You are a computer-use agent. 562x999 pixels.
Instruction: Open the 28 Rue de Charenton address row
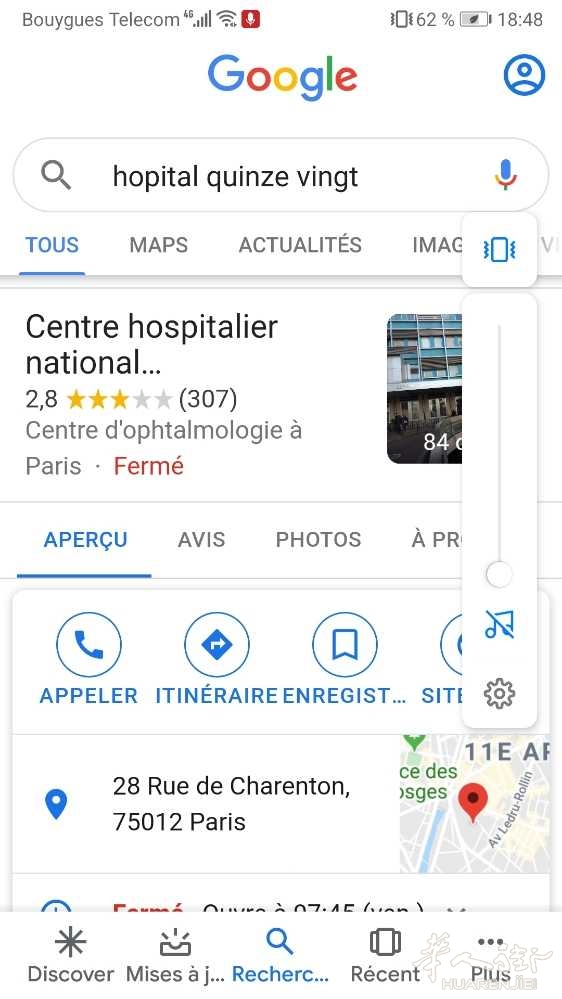(x=206, y=803)
